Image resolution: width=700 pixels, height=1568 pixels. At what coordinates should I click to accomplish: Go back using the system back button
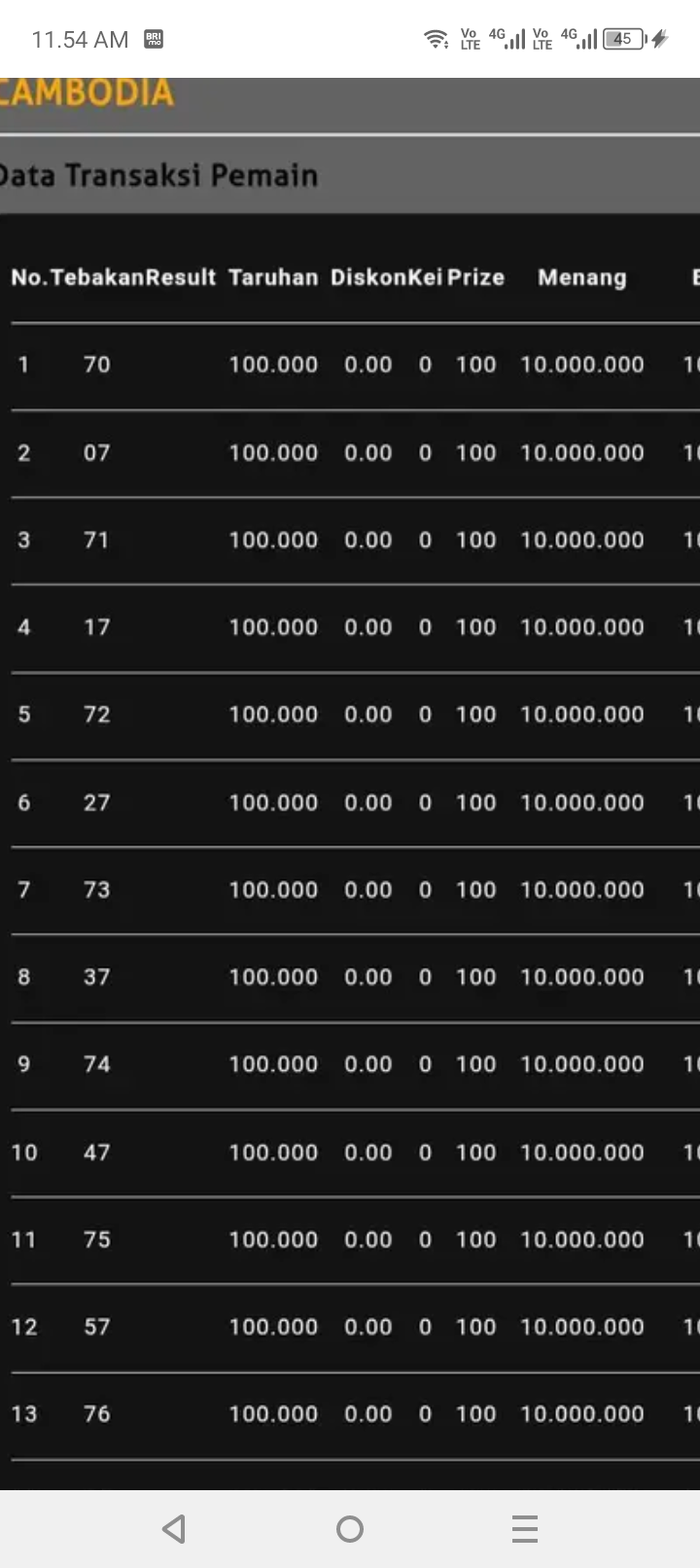(174, 1529)
